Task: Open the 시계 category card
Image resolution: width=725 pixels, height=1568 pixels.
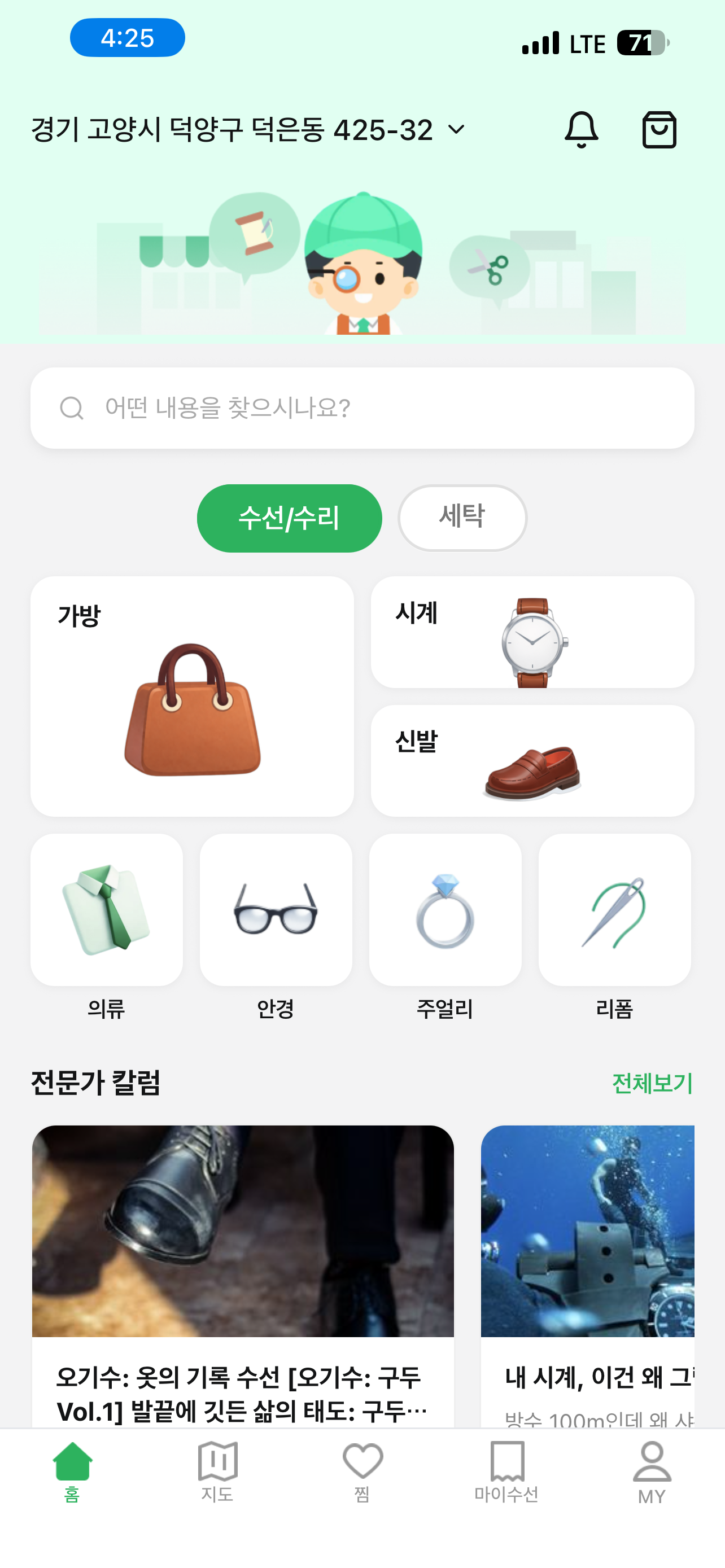Action: coord(532,632)
